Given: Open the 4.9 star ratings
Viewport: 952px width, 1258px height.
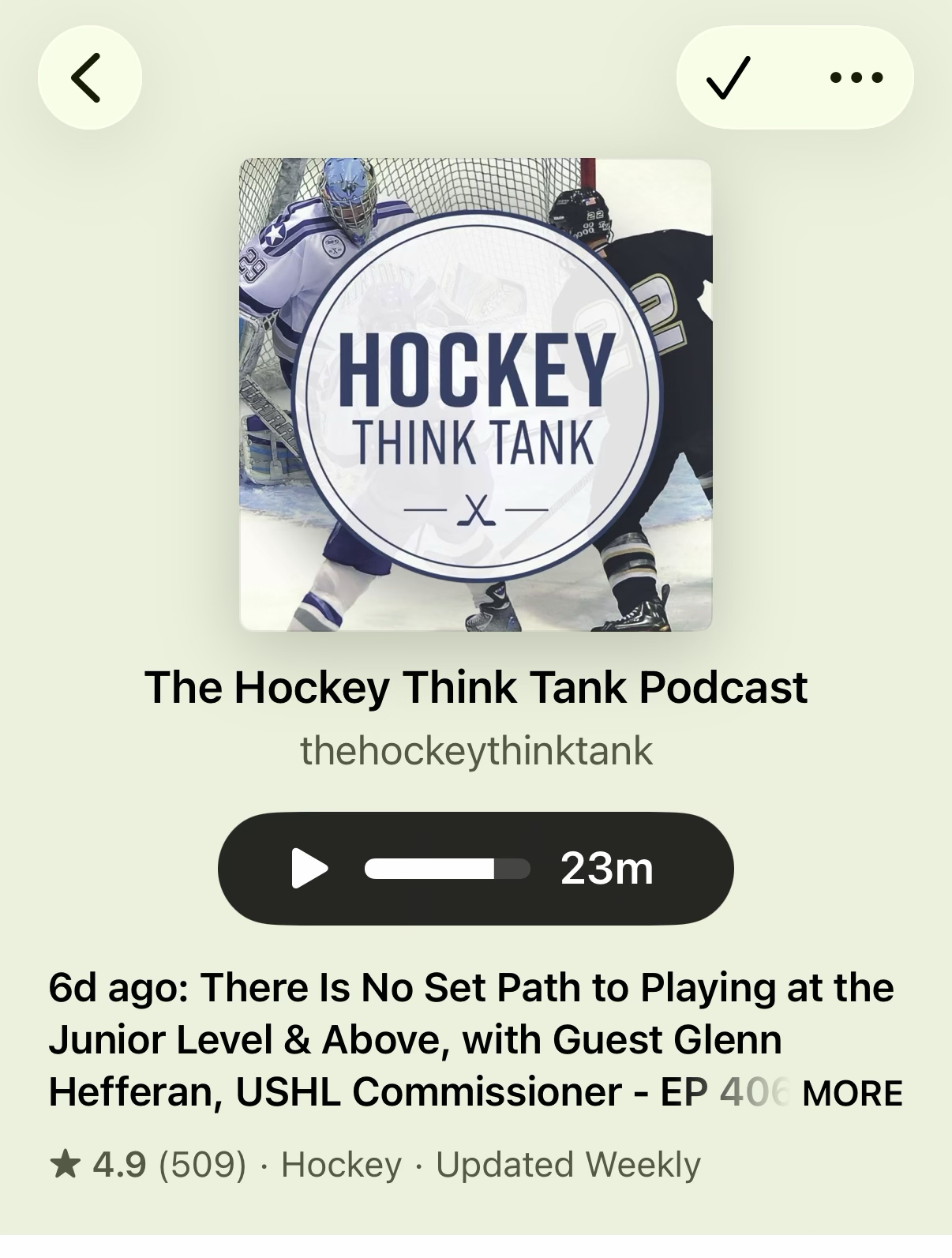Looking at the screenshot, I should tap(148, 1165).
